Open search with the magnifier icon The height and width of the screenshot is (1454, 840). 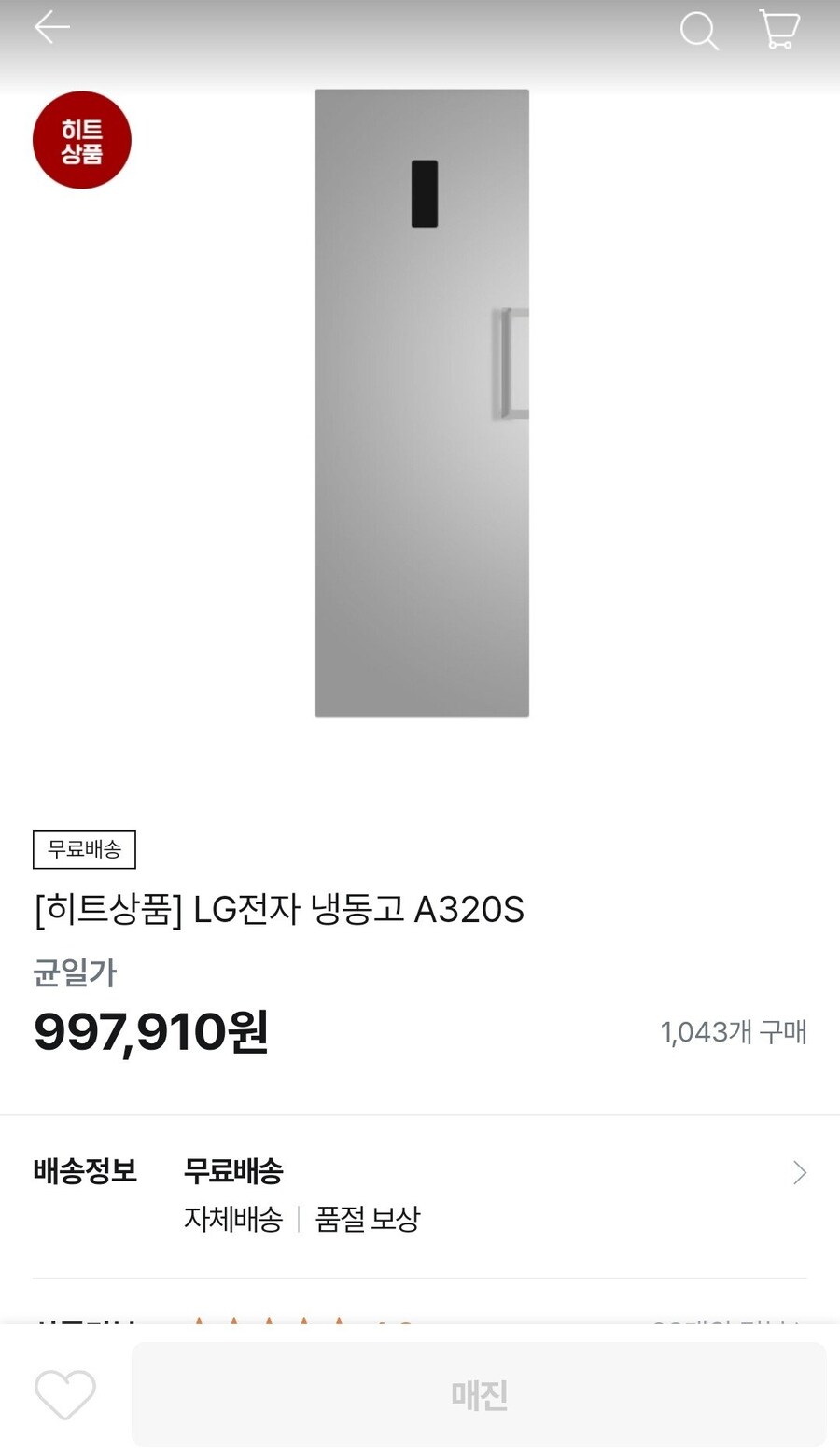point(698,32)
